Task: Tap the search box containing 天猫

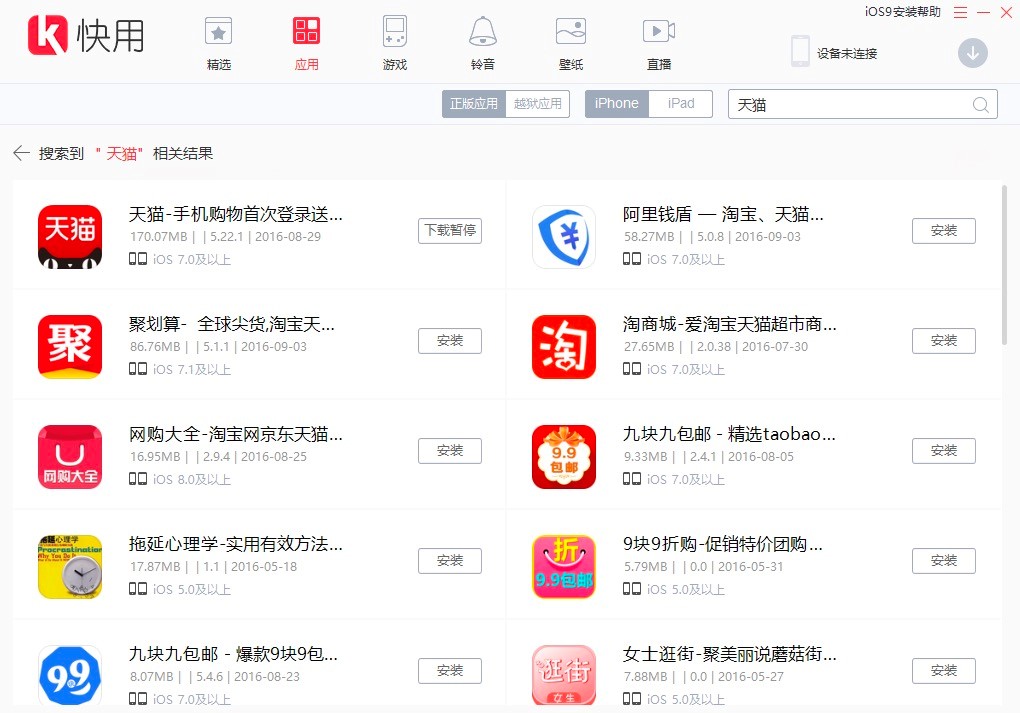Action: point(848,104)
